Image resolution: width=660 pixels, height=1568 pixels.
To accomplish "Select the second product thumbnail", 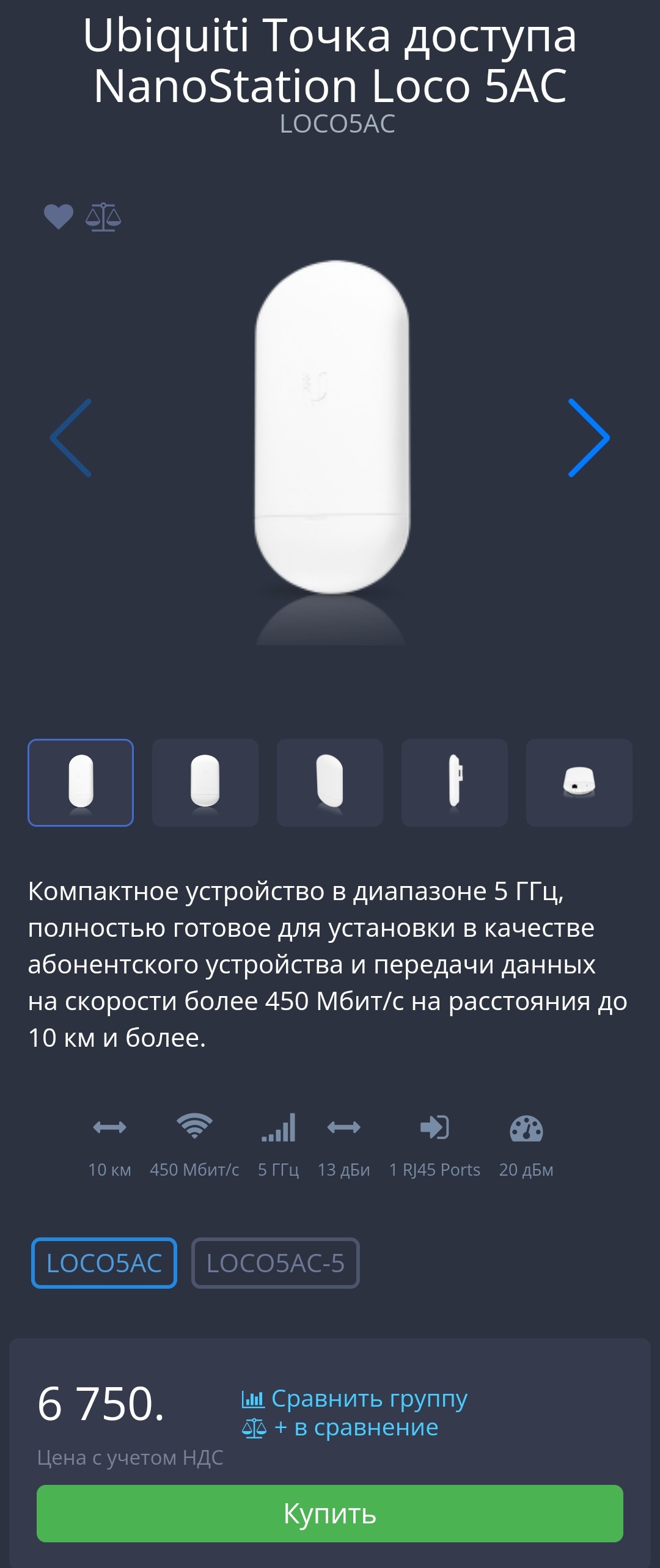I will [x=205, y=783].
